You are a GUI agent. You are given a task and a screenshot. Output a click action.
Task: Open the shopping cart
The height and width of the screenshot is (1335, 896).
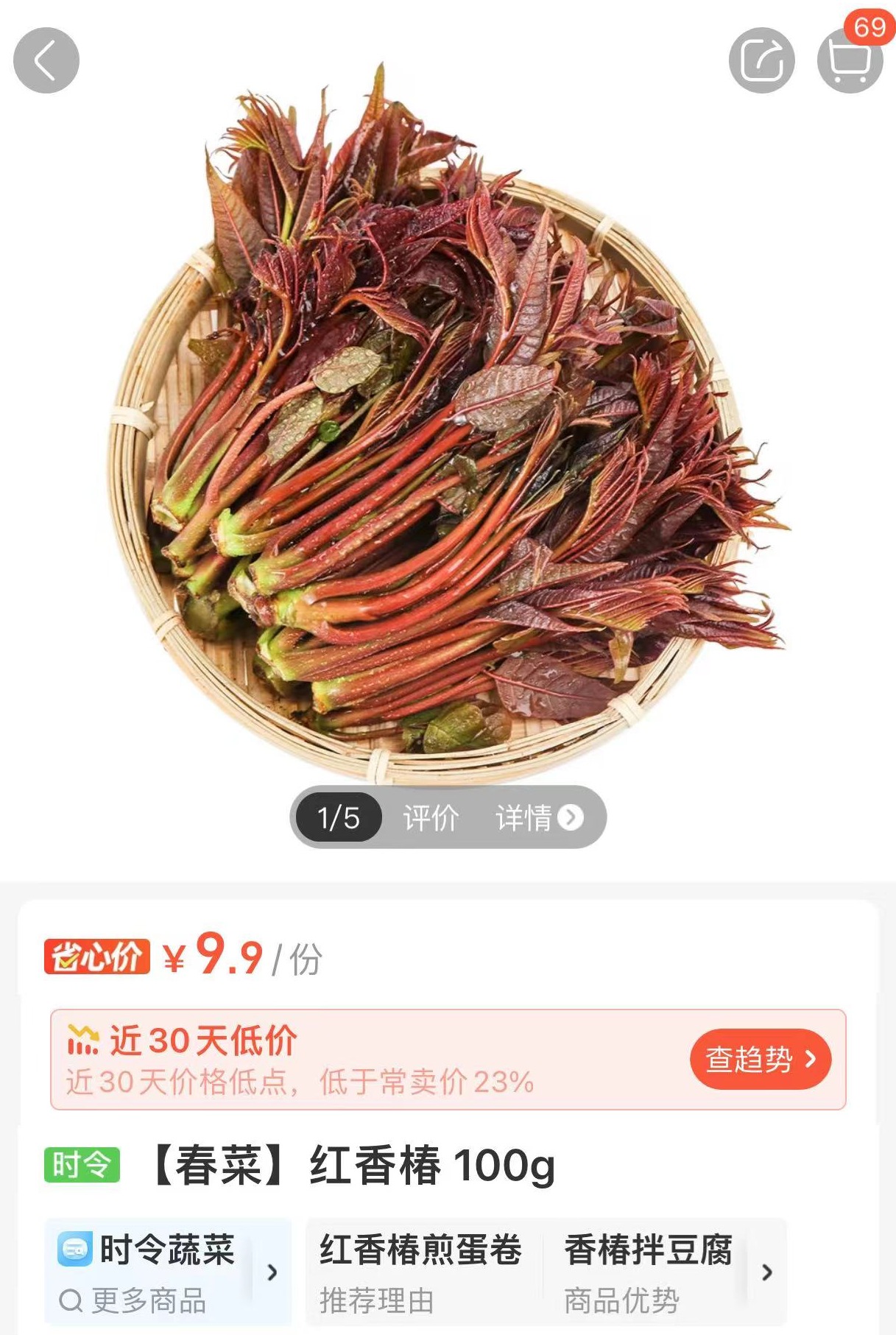click(850, 59)
